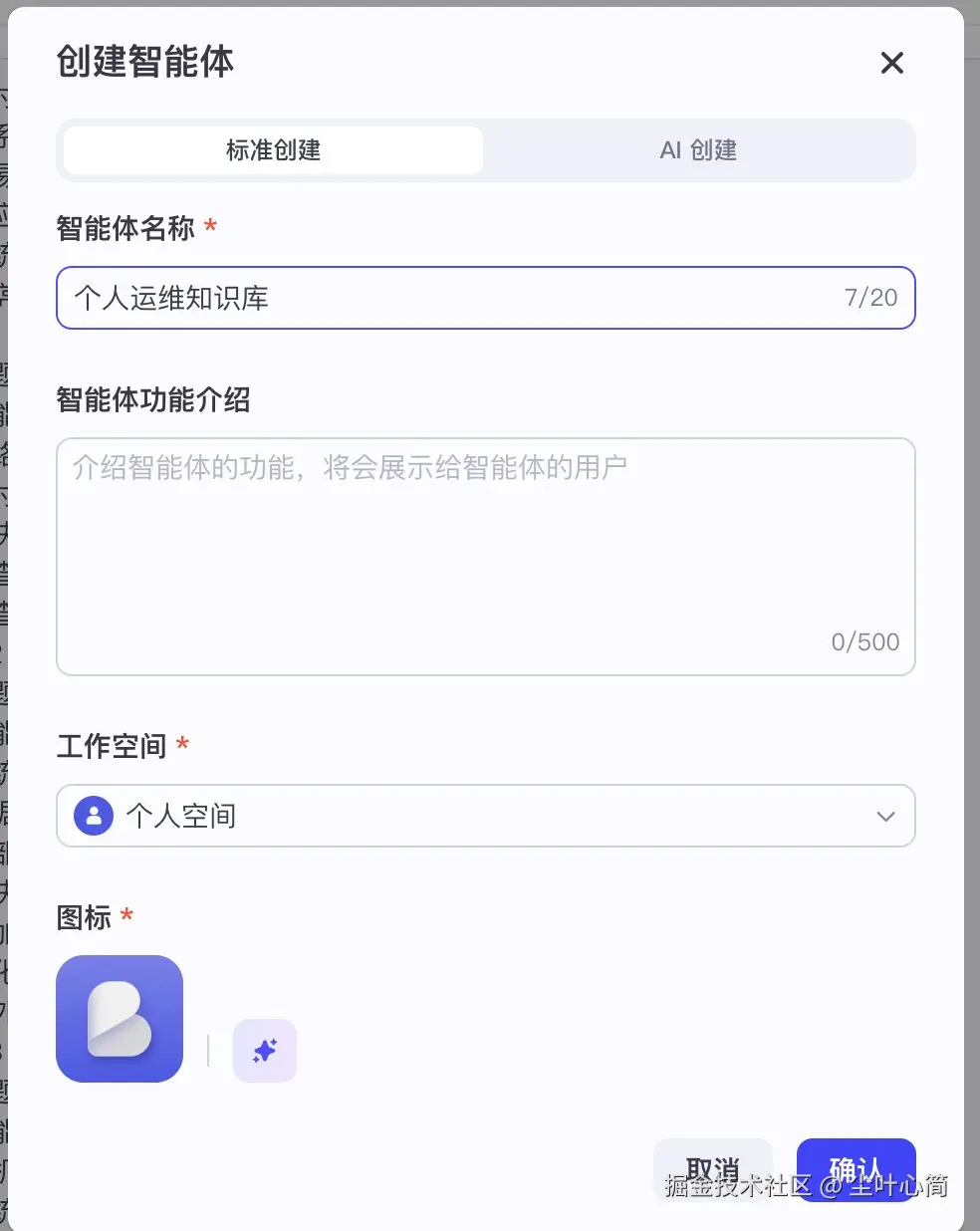
Task: Close the 创建智能体 dialog
Action: [891, 63]
